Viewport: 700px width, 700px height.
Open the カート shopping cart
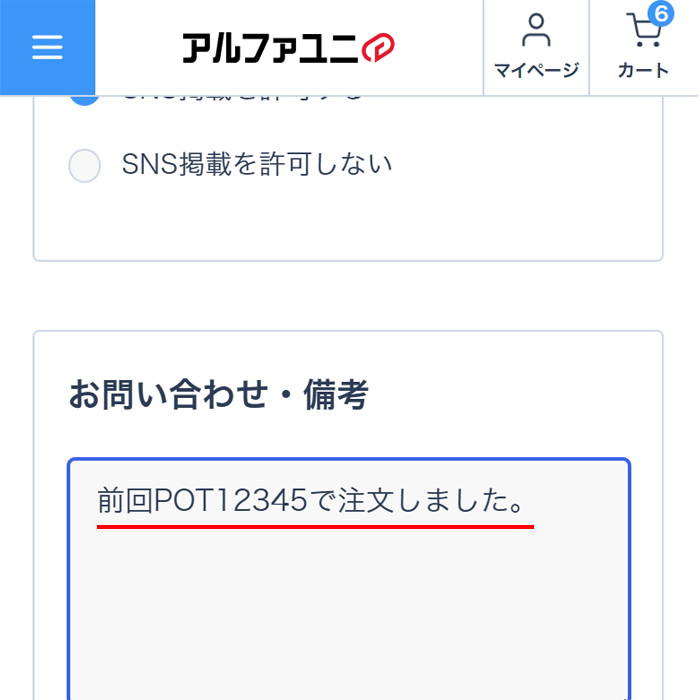pos(643,47)
